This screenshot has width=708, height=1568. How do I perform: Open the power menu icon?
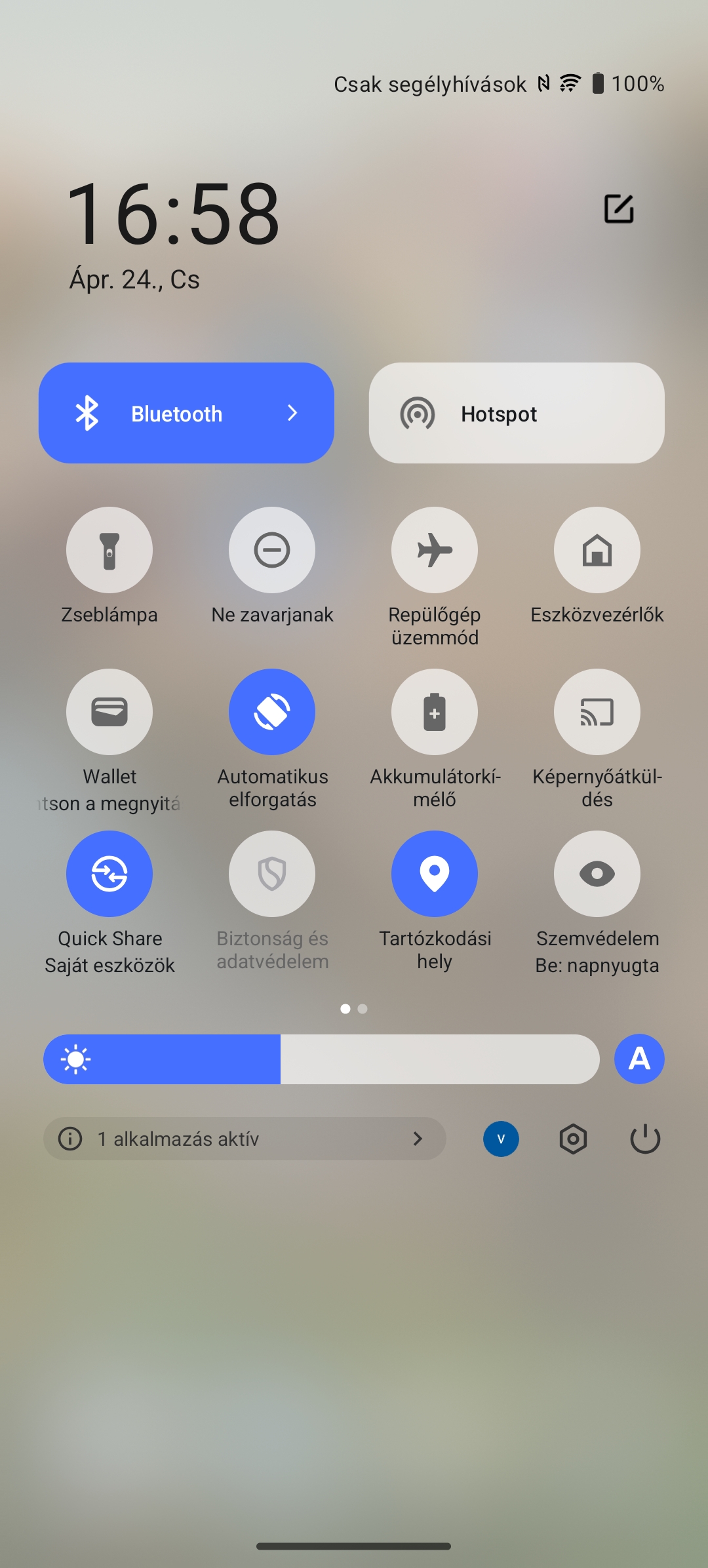pyautogui.click(x=645, y=1139)
